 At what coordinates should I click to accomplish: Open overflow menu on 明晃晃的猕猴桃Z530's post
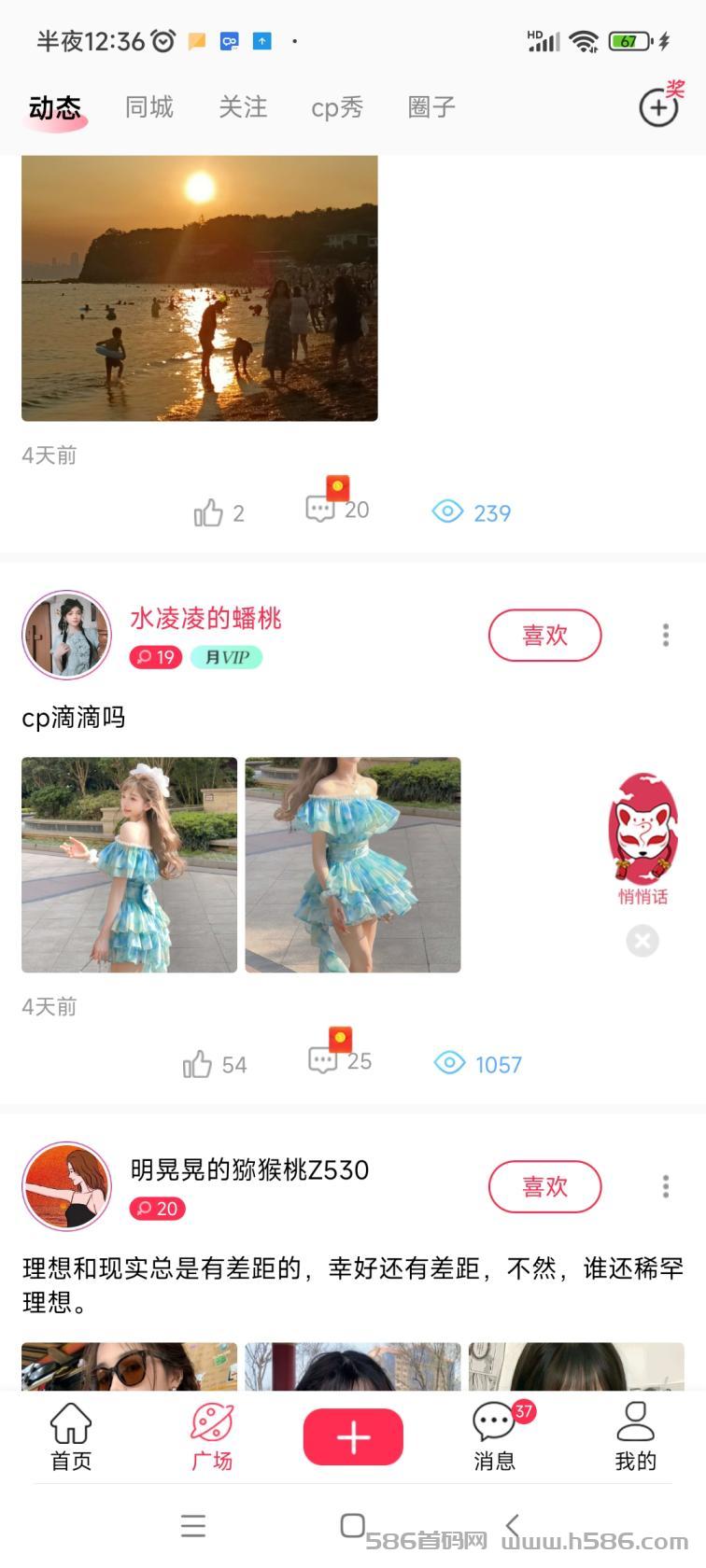[665, 1186]
